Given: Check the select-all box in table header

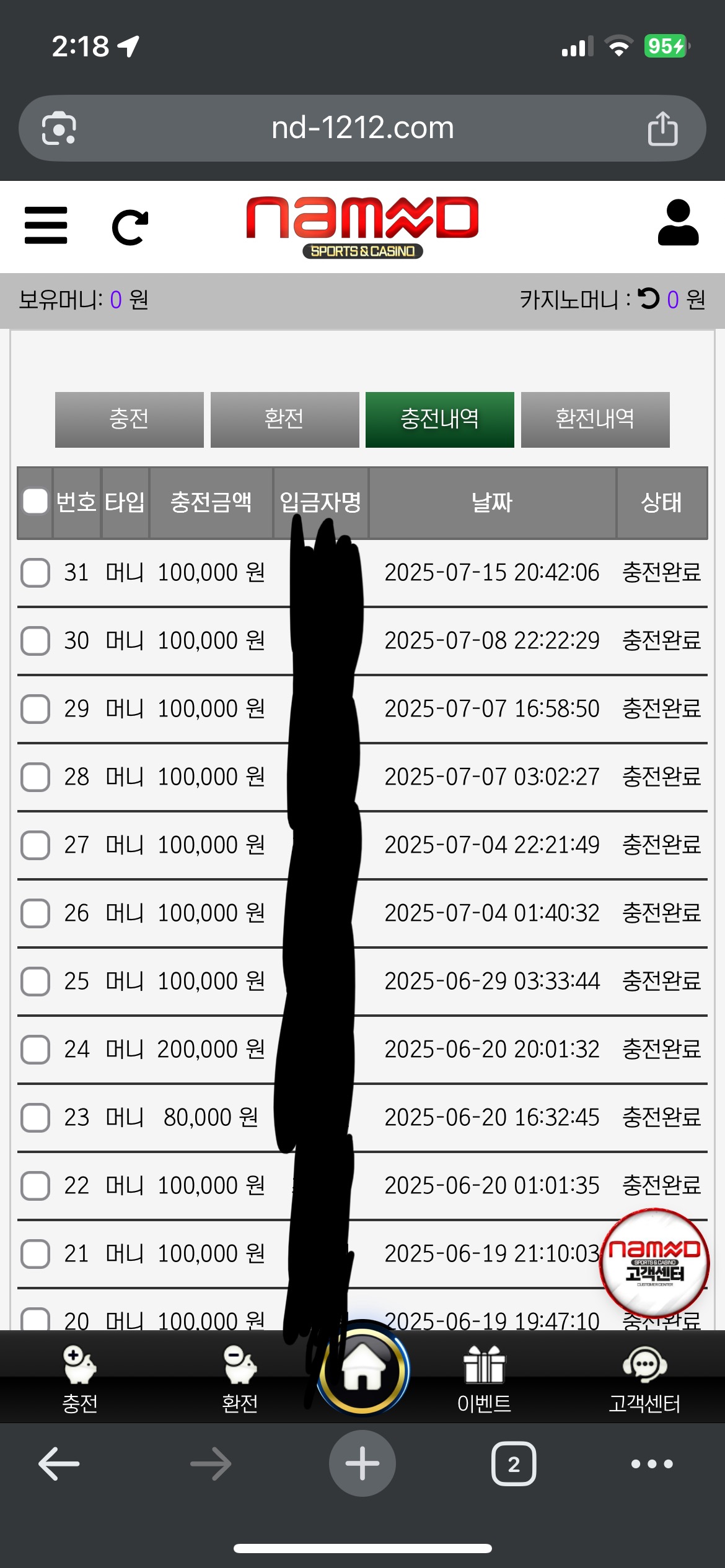Looking at the screenshot, I should click(x=35, y=502).
